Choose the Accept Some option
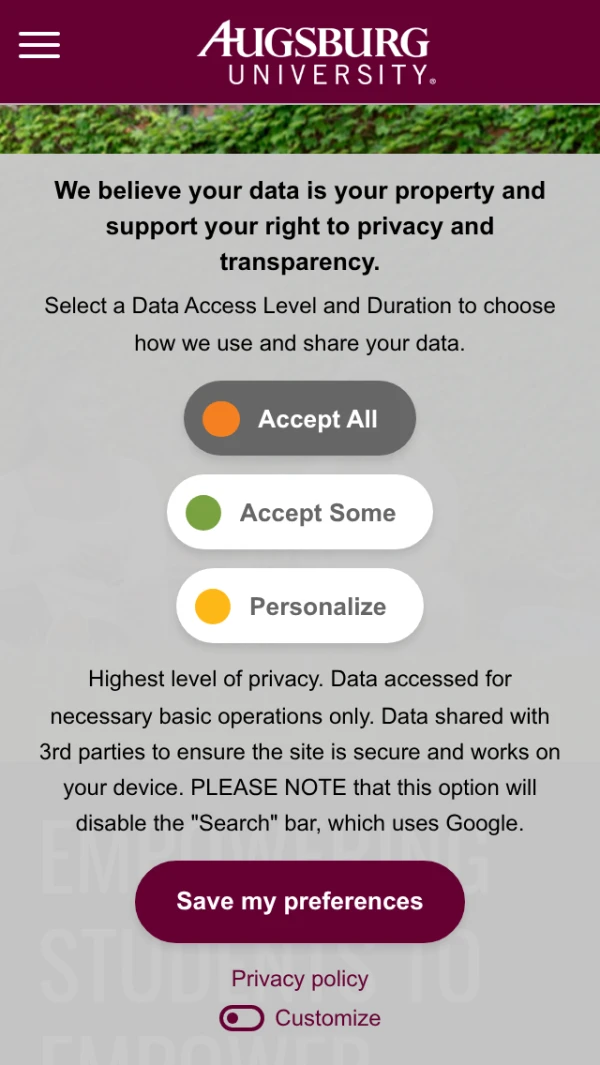The height and width of the screenshot is (1065, 600). (x=300, y=512)
